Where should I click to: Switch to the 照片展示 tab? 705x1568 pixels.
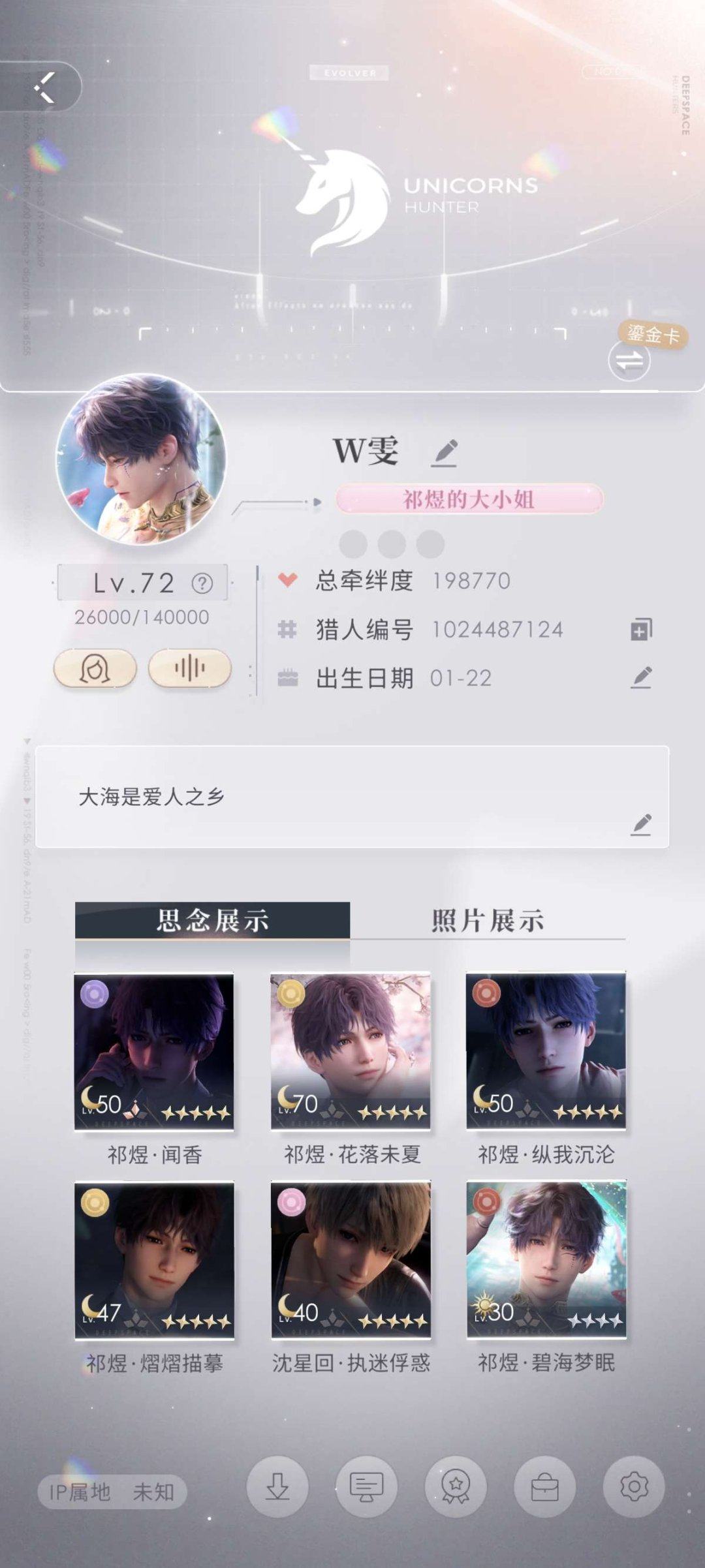pyautogui.click(x=487, y=920)
